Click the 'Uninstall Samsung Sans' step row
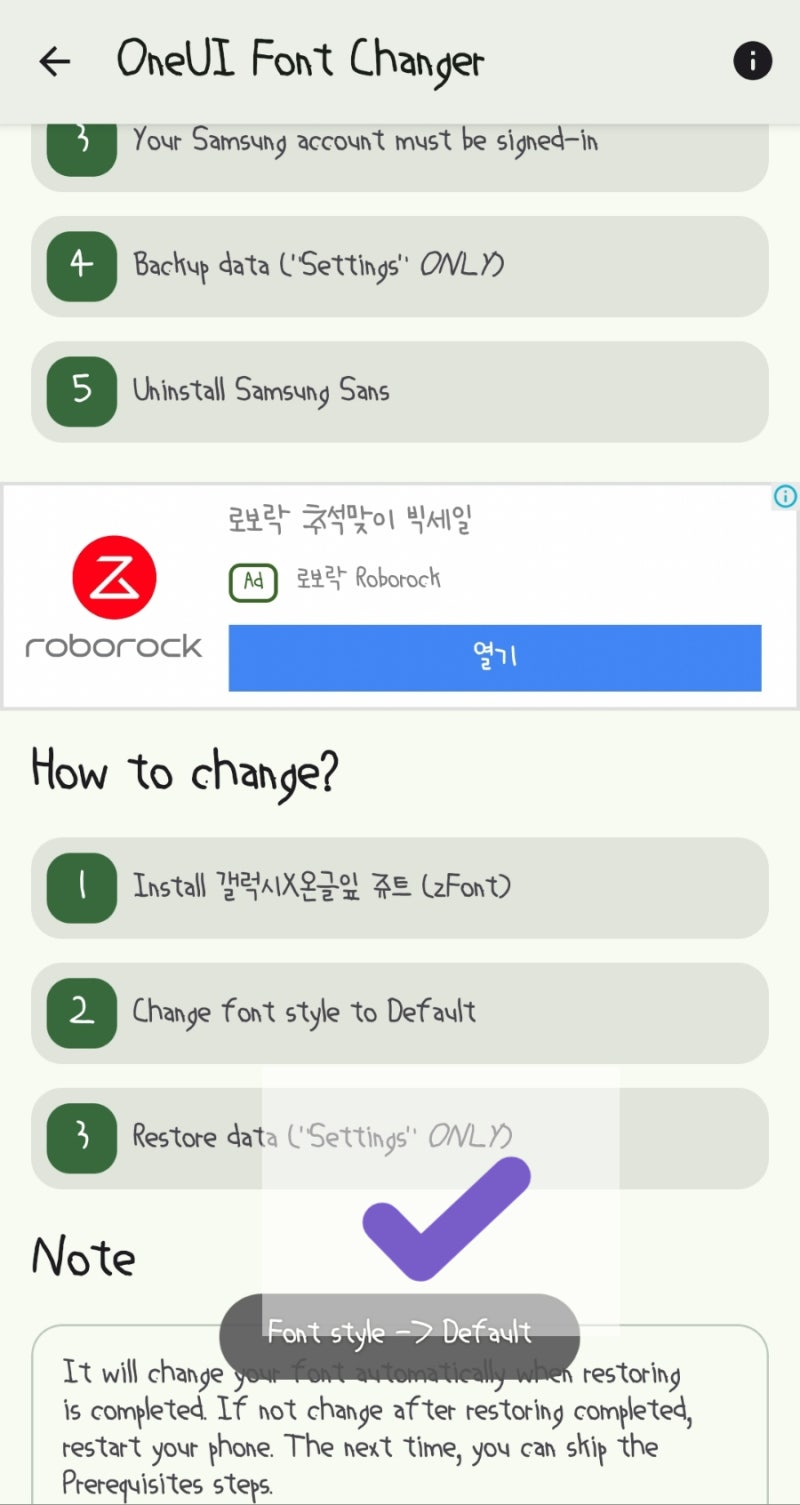 [400, 391]
